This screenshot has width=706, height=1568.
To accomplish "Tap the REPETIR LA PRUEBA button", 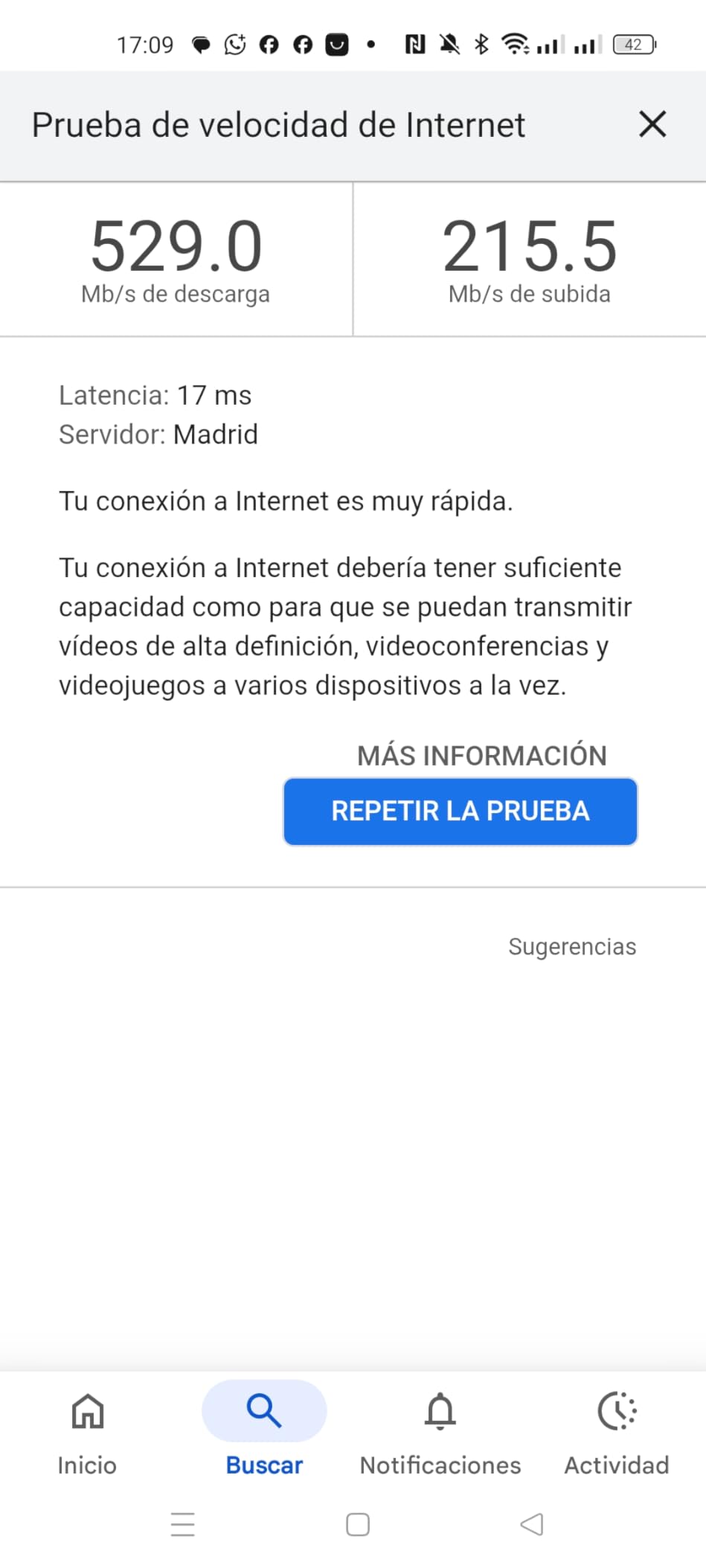I will (460, 812).
